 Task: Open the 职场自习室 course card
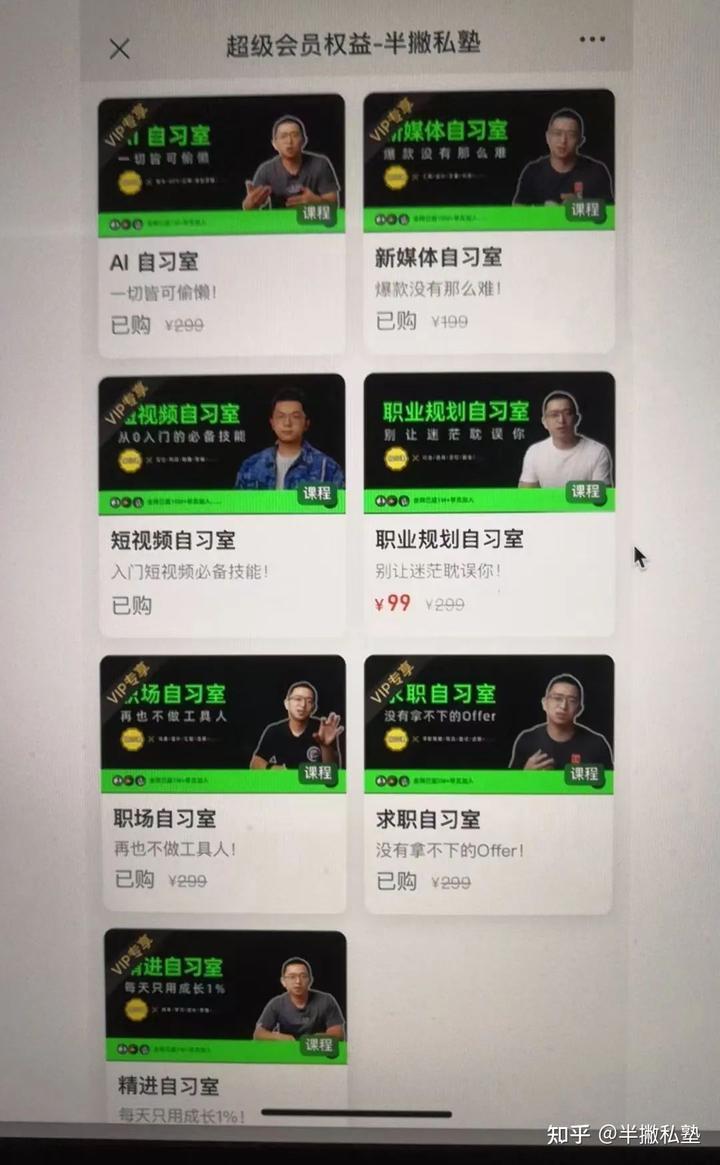(223, 783)
